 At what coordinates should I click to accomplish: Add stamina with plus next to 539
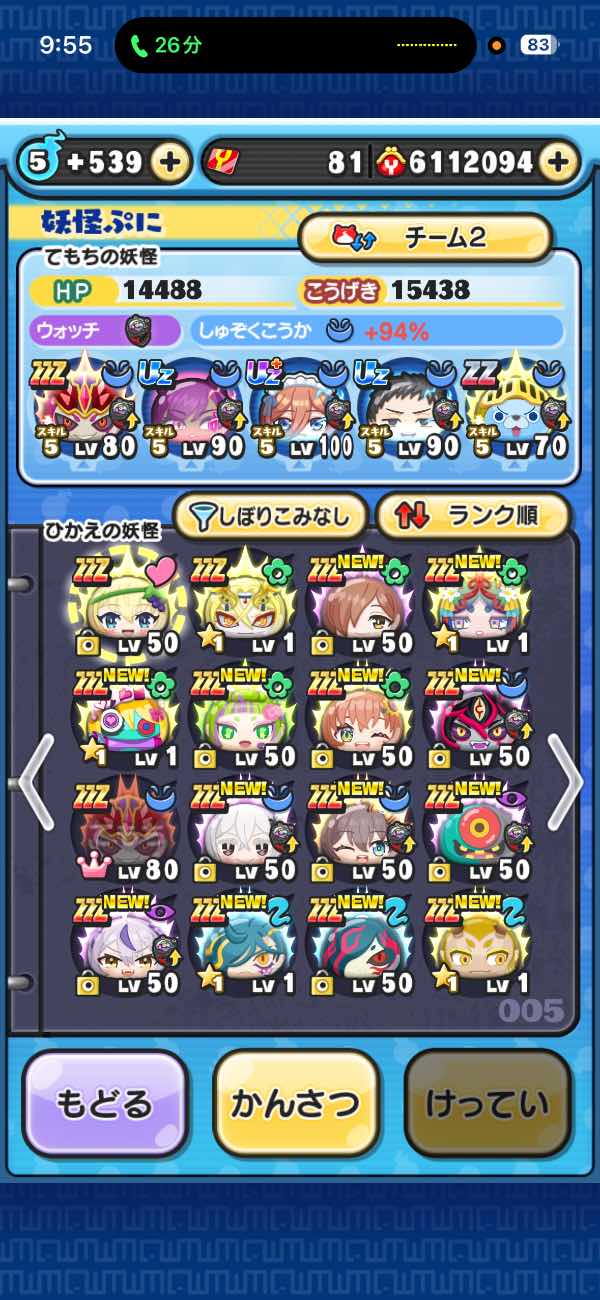point(171,161)
